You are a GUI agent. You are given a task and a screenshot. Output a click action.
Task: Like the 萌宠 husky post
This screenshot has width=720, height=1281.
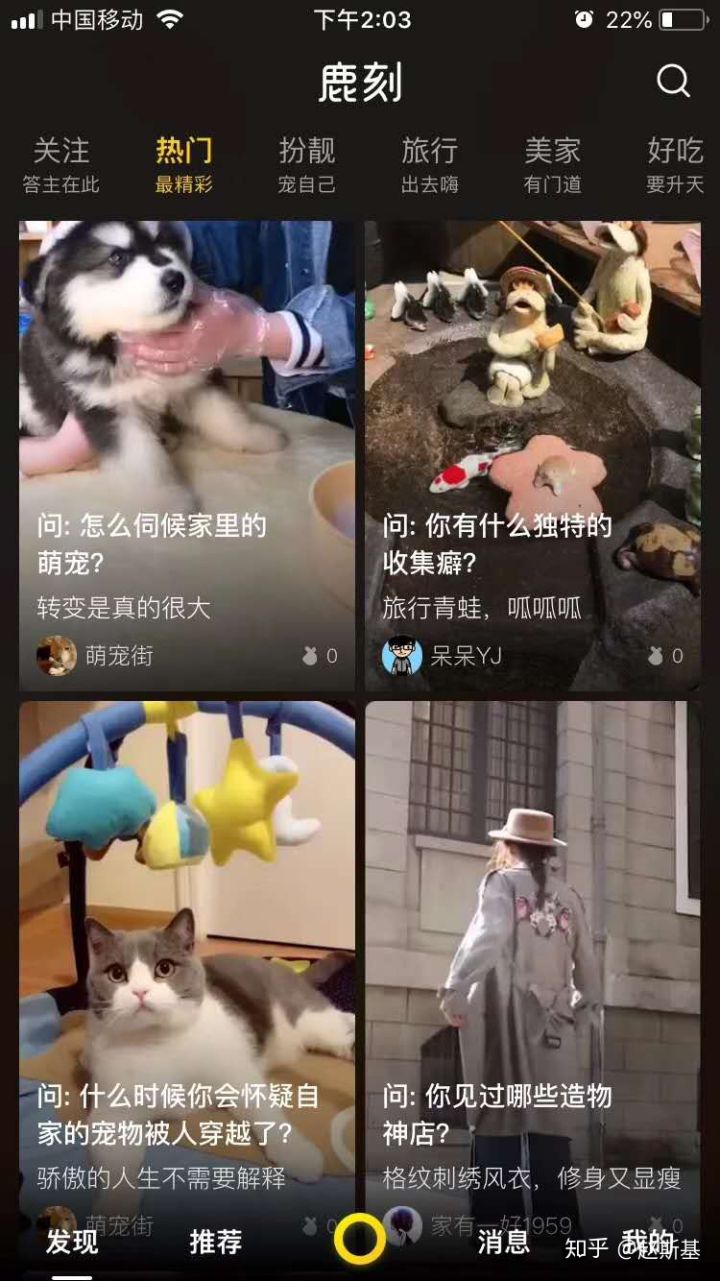319,656
